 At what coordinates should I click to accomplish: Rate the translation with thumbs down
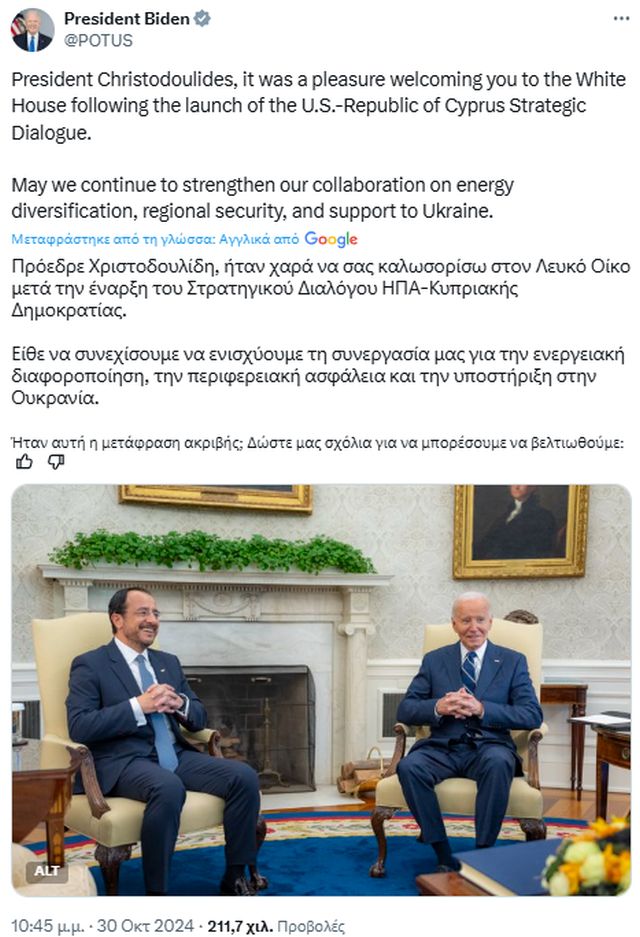click(x=56, y=461)
